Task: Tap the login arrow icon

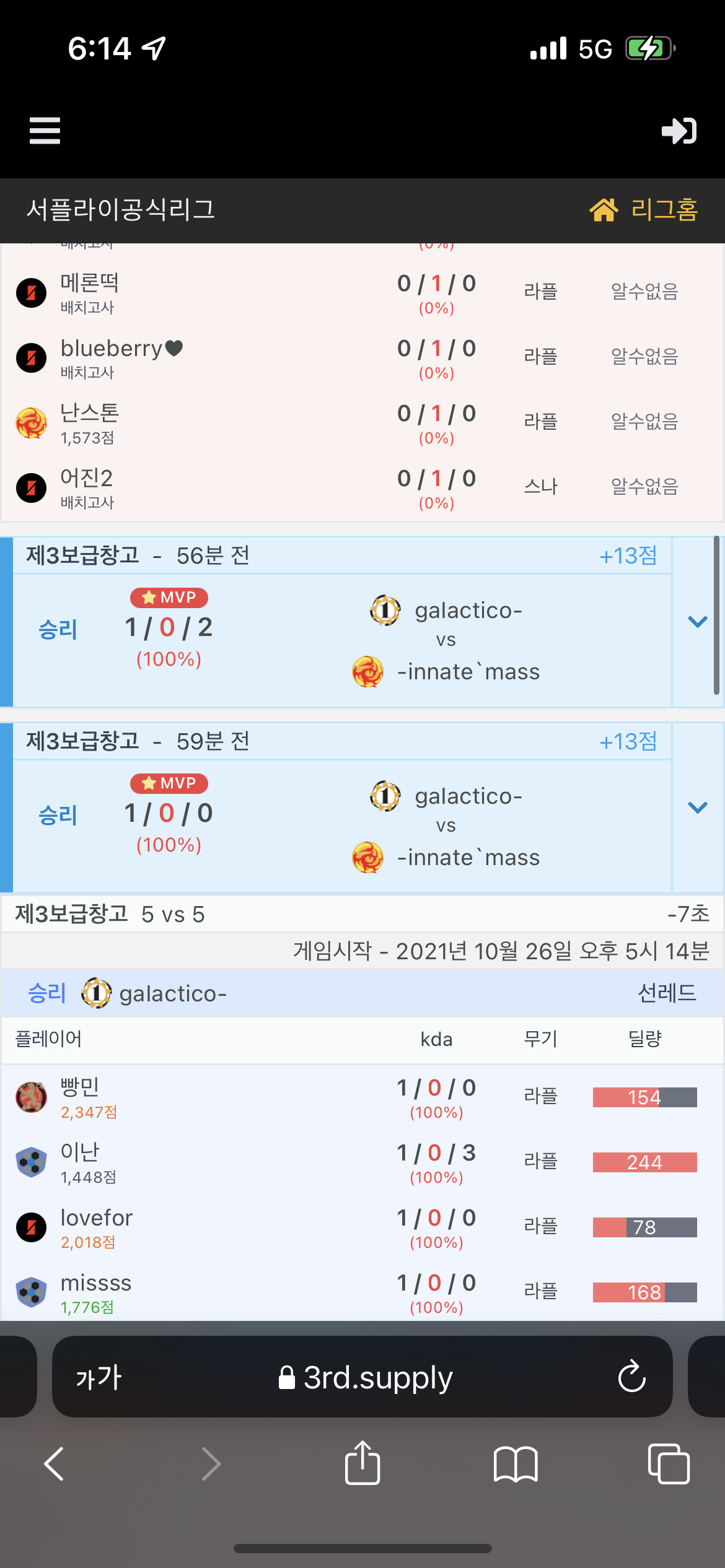Action: 679,131
